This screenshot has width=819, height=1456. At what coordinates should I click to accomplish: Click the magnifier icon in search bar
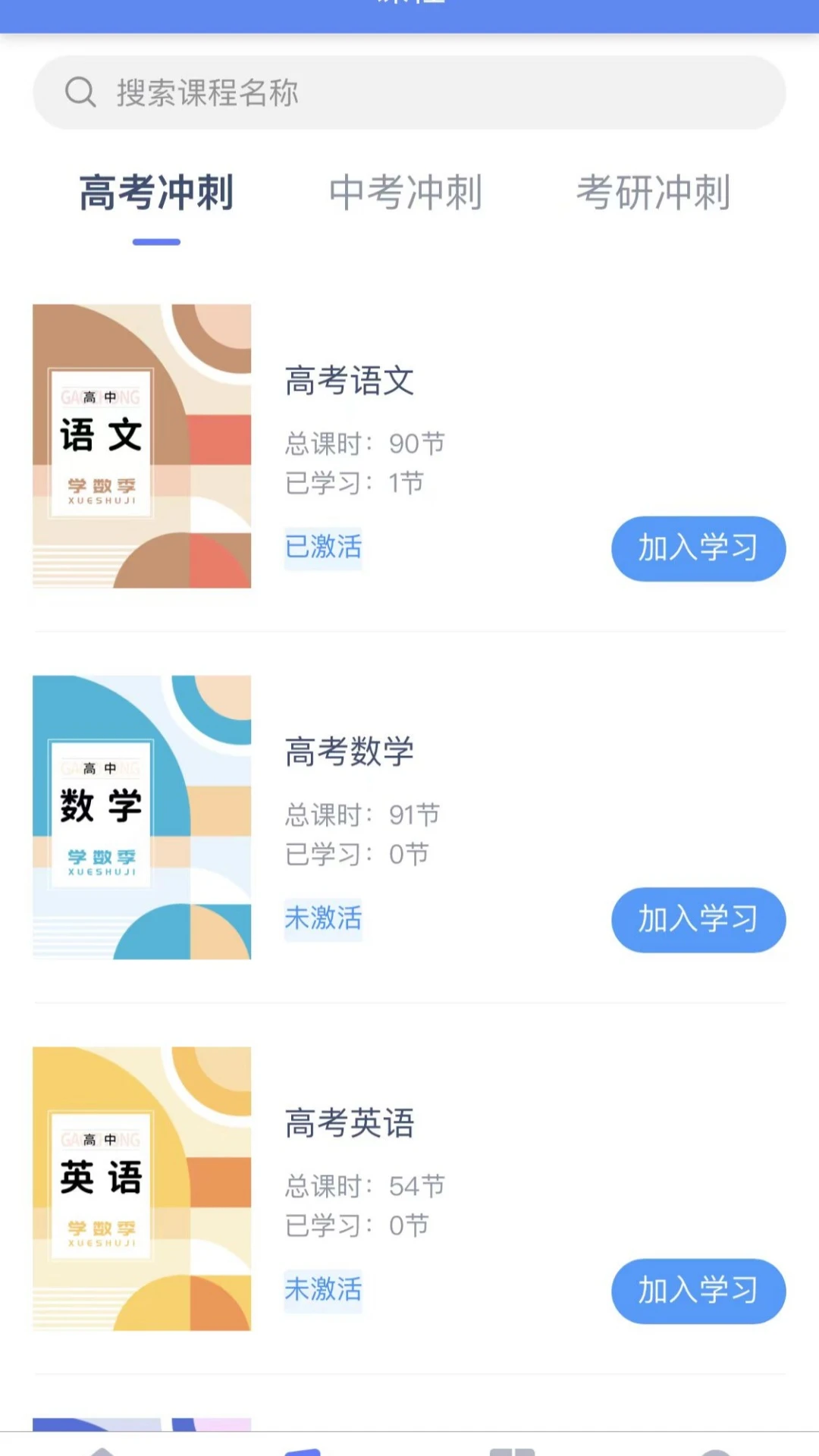point(80,93)
